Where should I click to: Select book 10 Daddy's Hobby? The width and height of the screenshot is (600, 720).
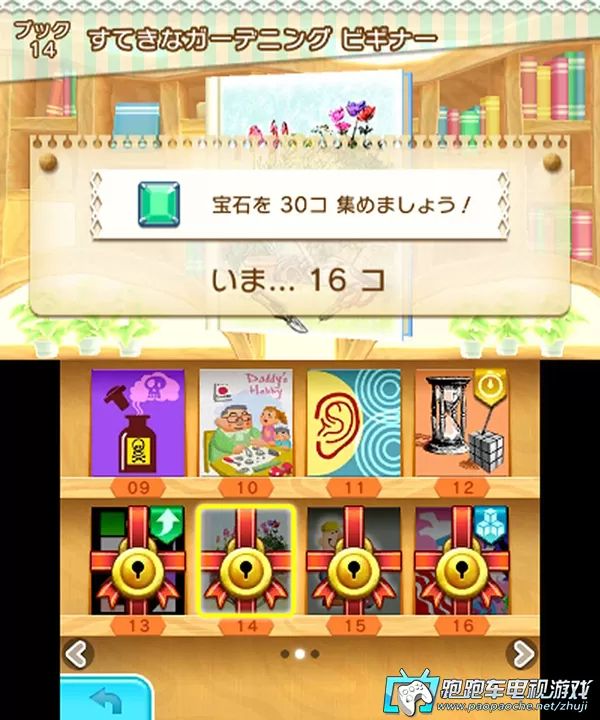pos(246,422)
